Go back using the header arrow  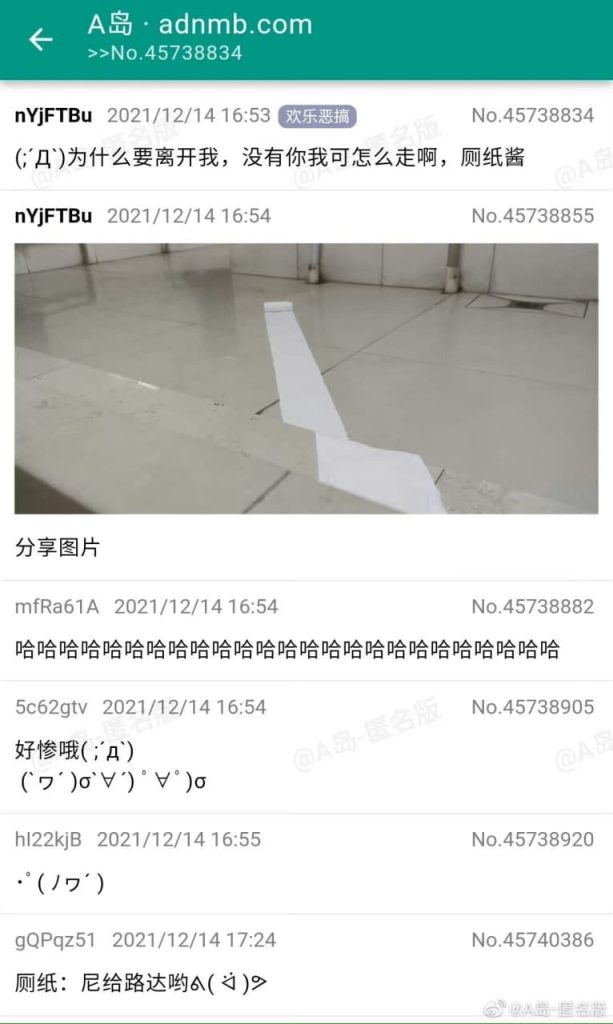point(41,39)
